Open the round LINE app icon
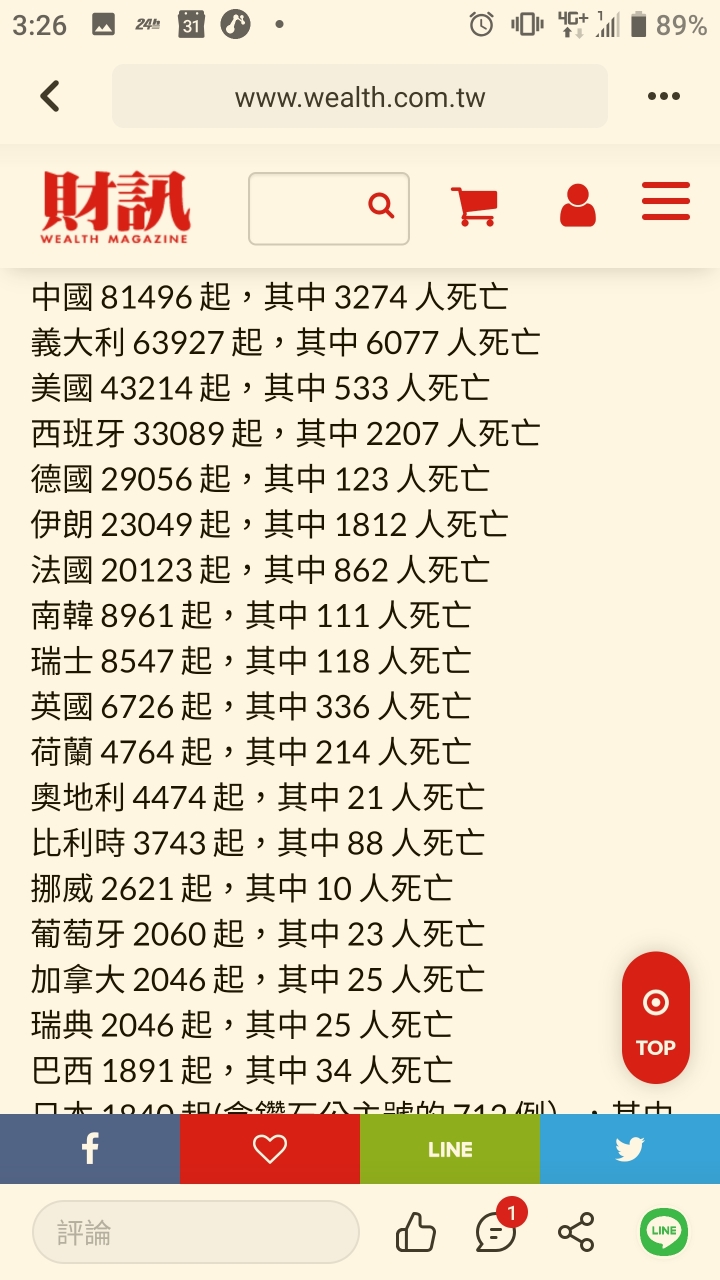Screen dimensions: 720x1280 (664, 1232)
